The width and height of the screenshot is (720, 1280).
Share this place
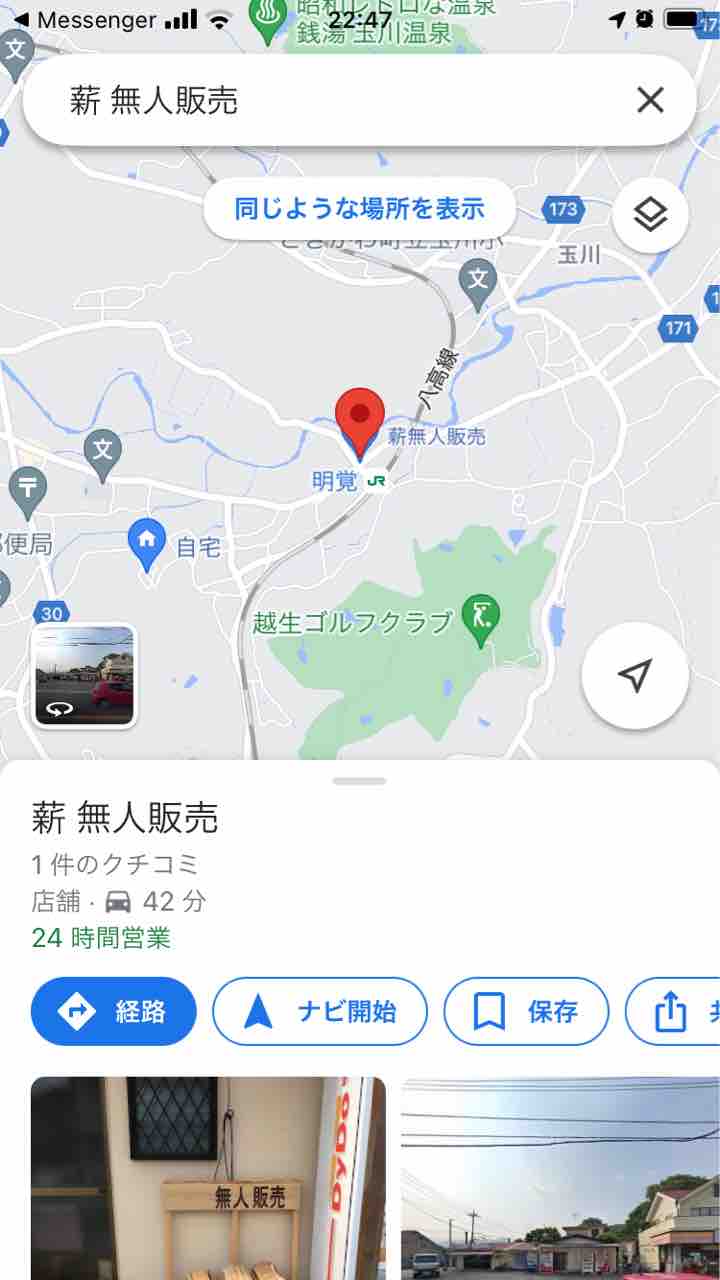coord(675,1012)
